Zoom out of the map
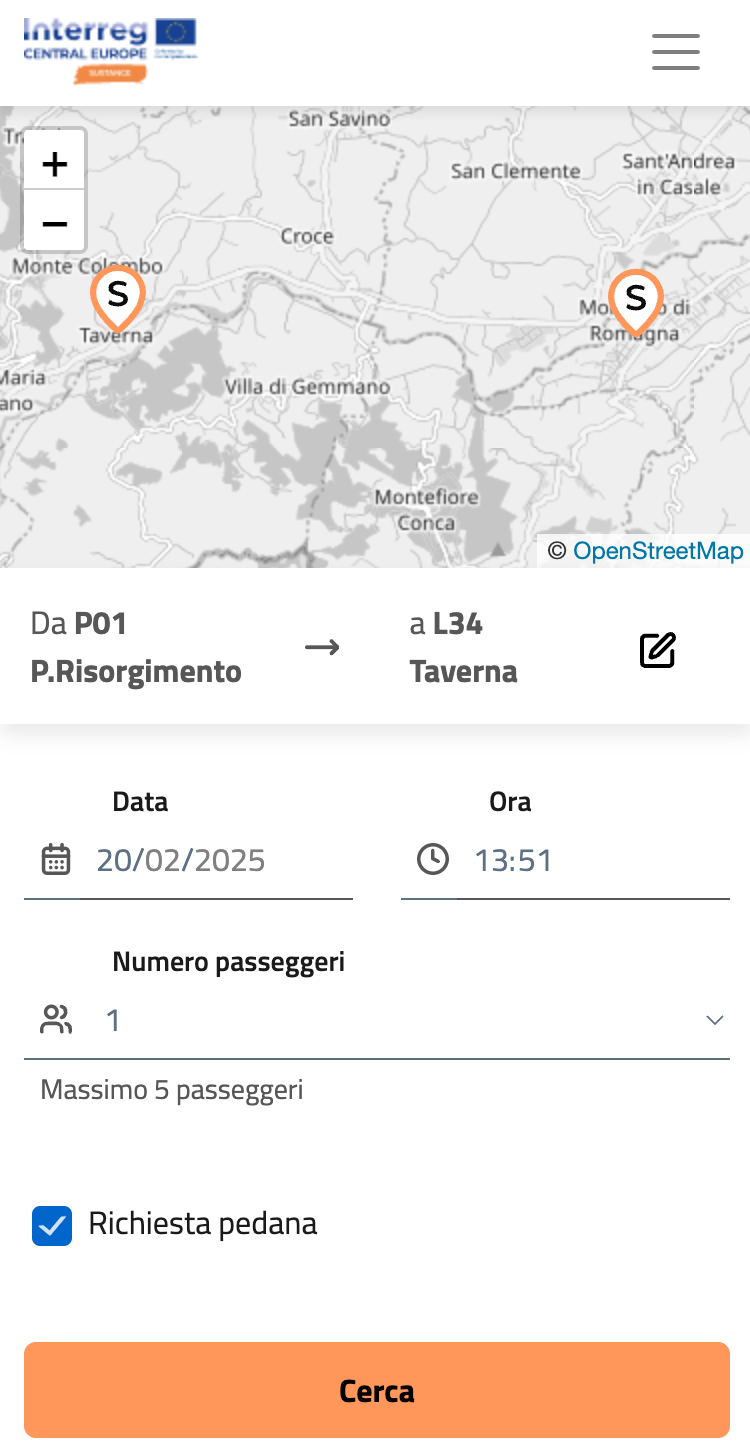Screen dimensions: 750x1456 tap(55, 222)
